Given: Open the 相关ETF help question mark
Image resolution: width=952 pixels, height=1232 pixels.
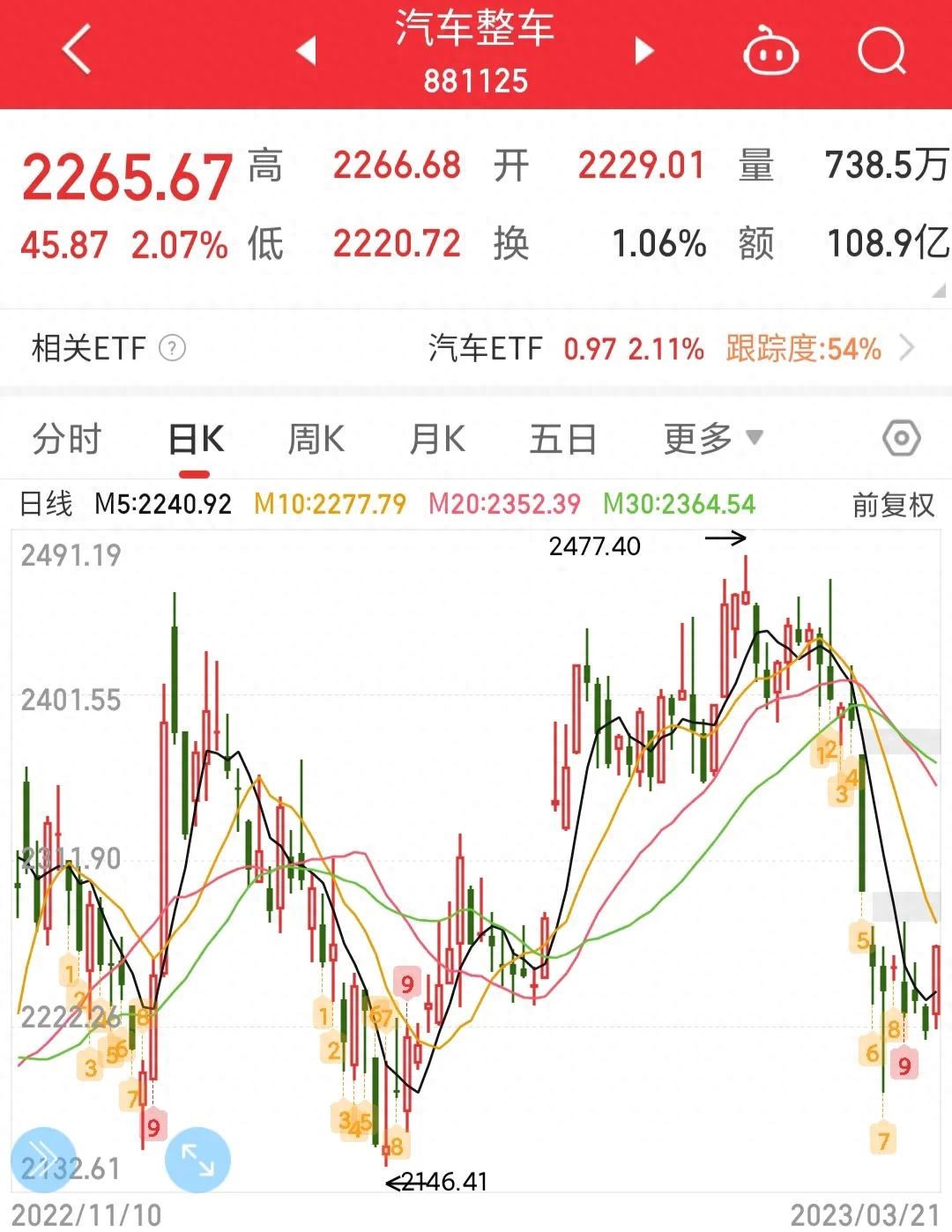Looking at the screenshot, I should coord(172,348).
